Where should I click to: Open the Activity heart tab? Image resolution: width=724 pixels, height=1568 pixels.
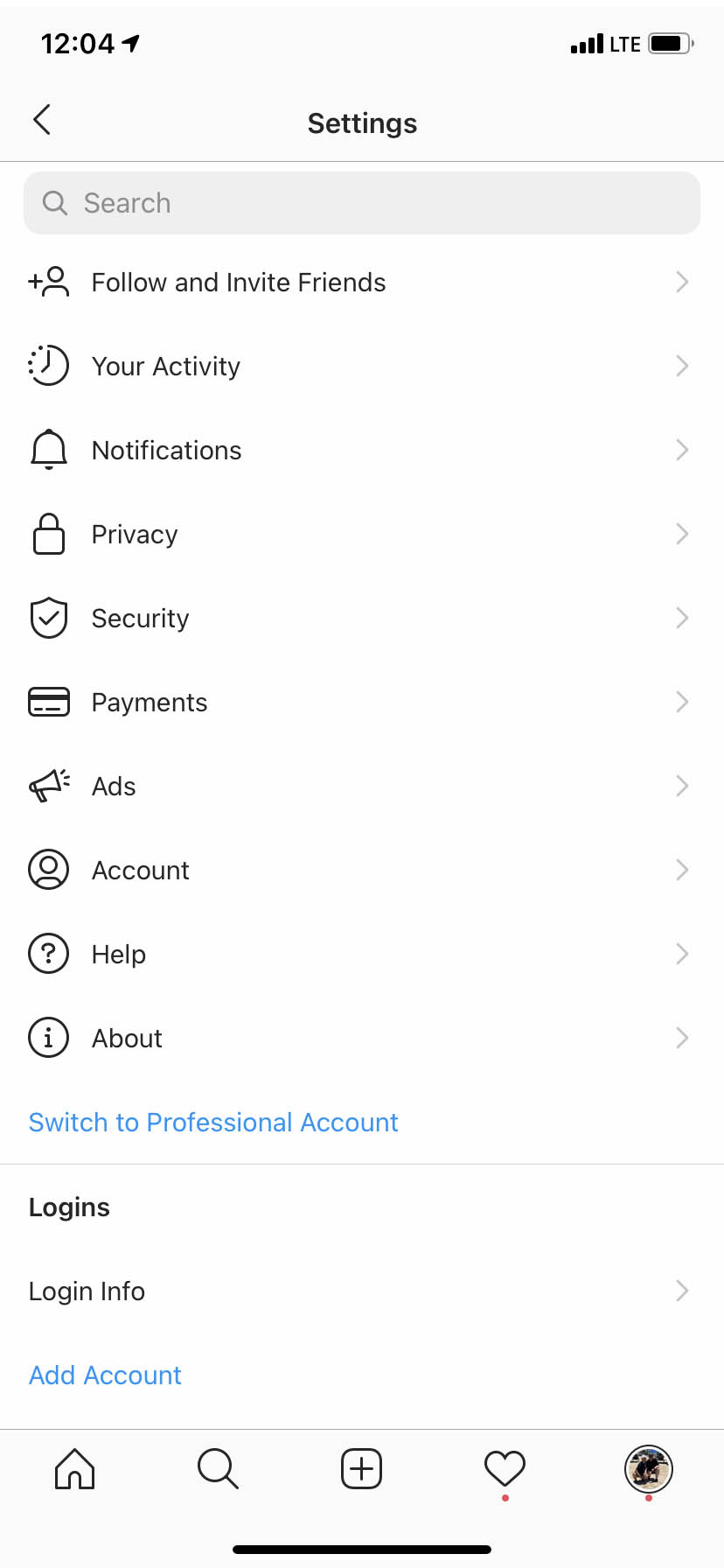pyautogui.click(x=505, y=1468)
